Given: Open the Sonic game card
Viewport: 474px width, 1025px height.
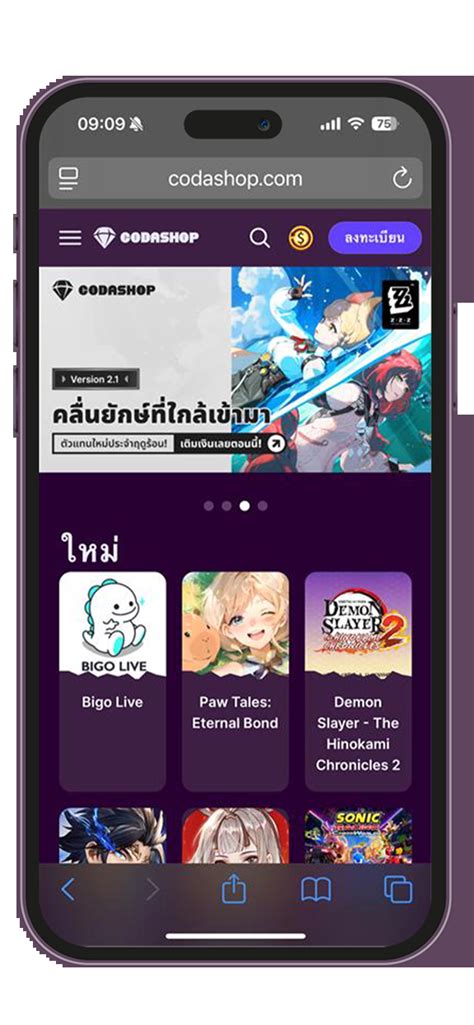Looking at the screenshot, I should coord(358,836).
